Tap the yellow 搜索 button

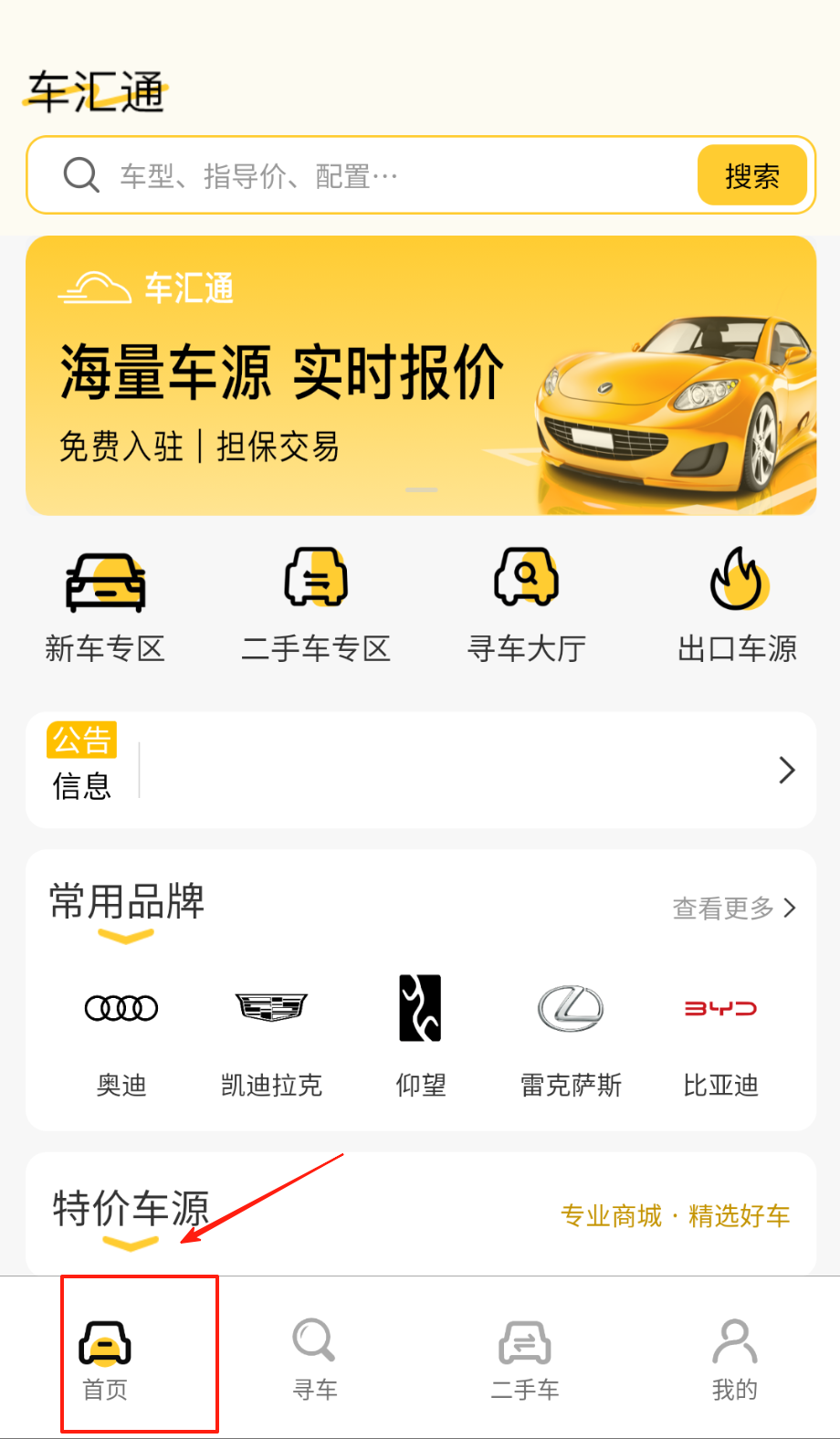pyautogui.click(x=751, y=175)
